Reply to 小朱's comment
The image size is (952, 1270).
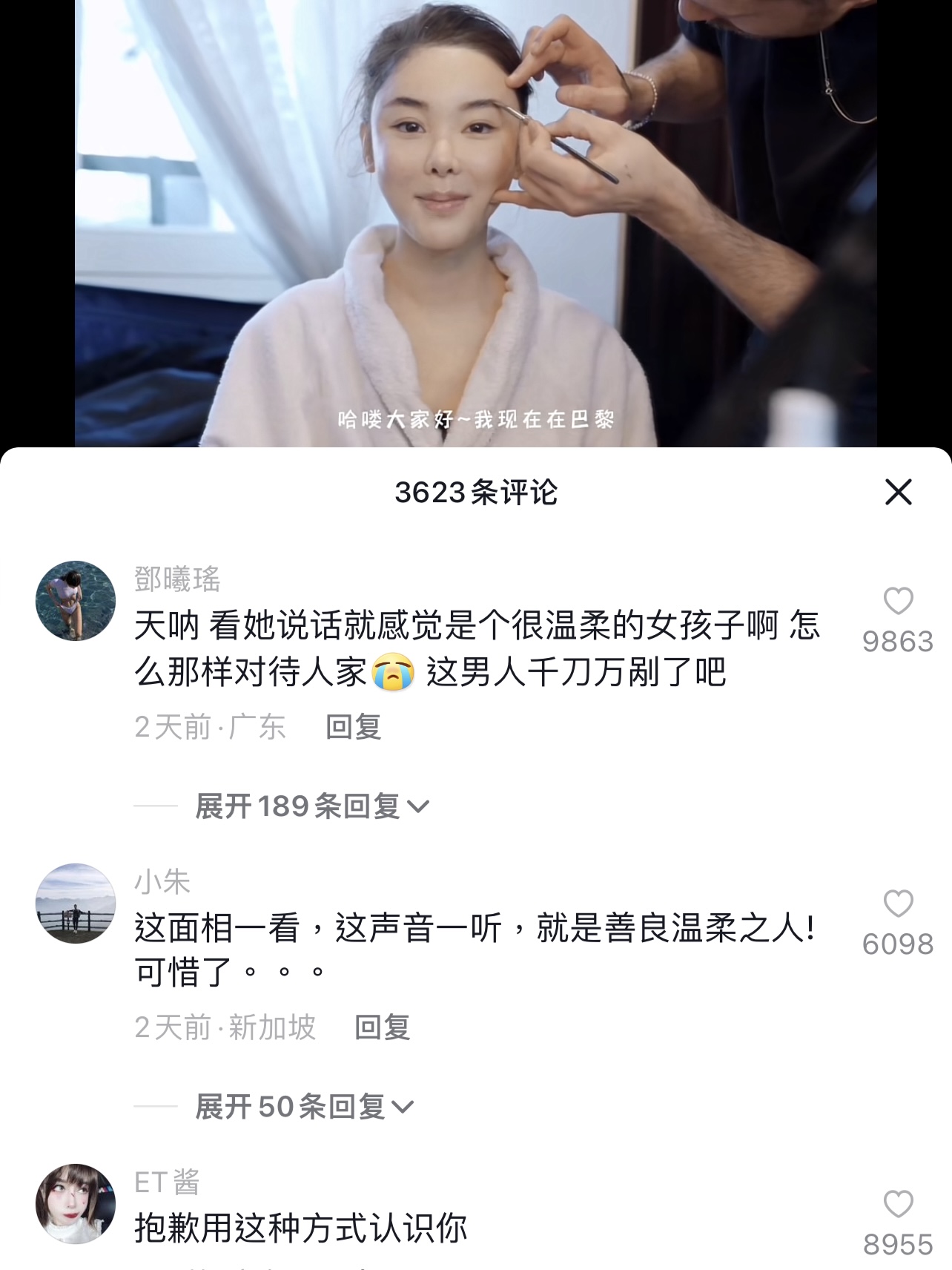click(x=382, y=1027)
